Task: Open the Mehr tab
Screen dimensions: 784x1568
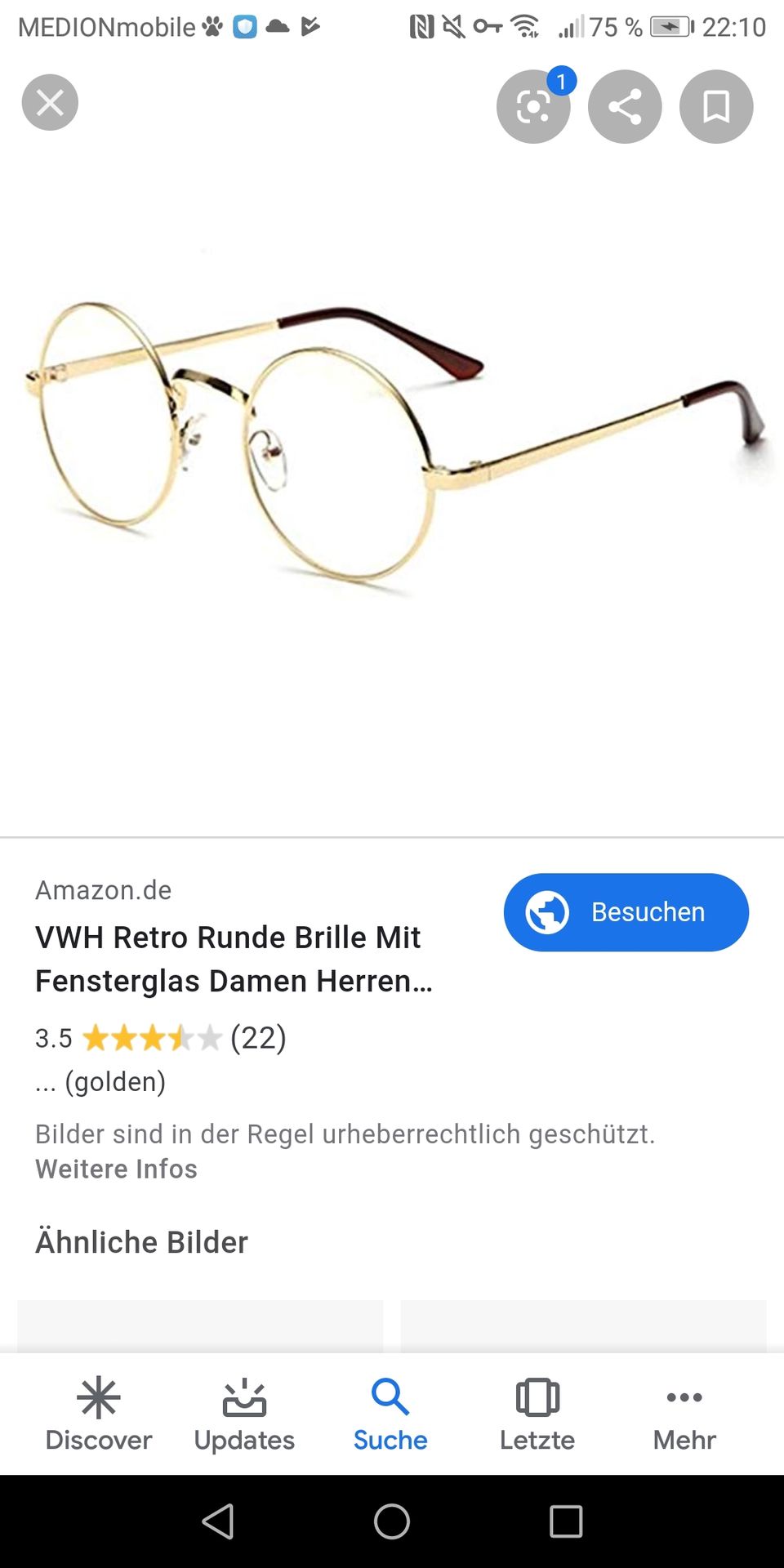Action: [684, 1414]
